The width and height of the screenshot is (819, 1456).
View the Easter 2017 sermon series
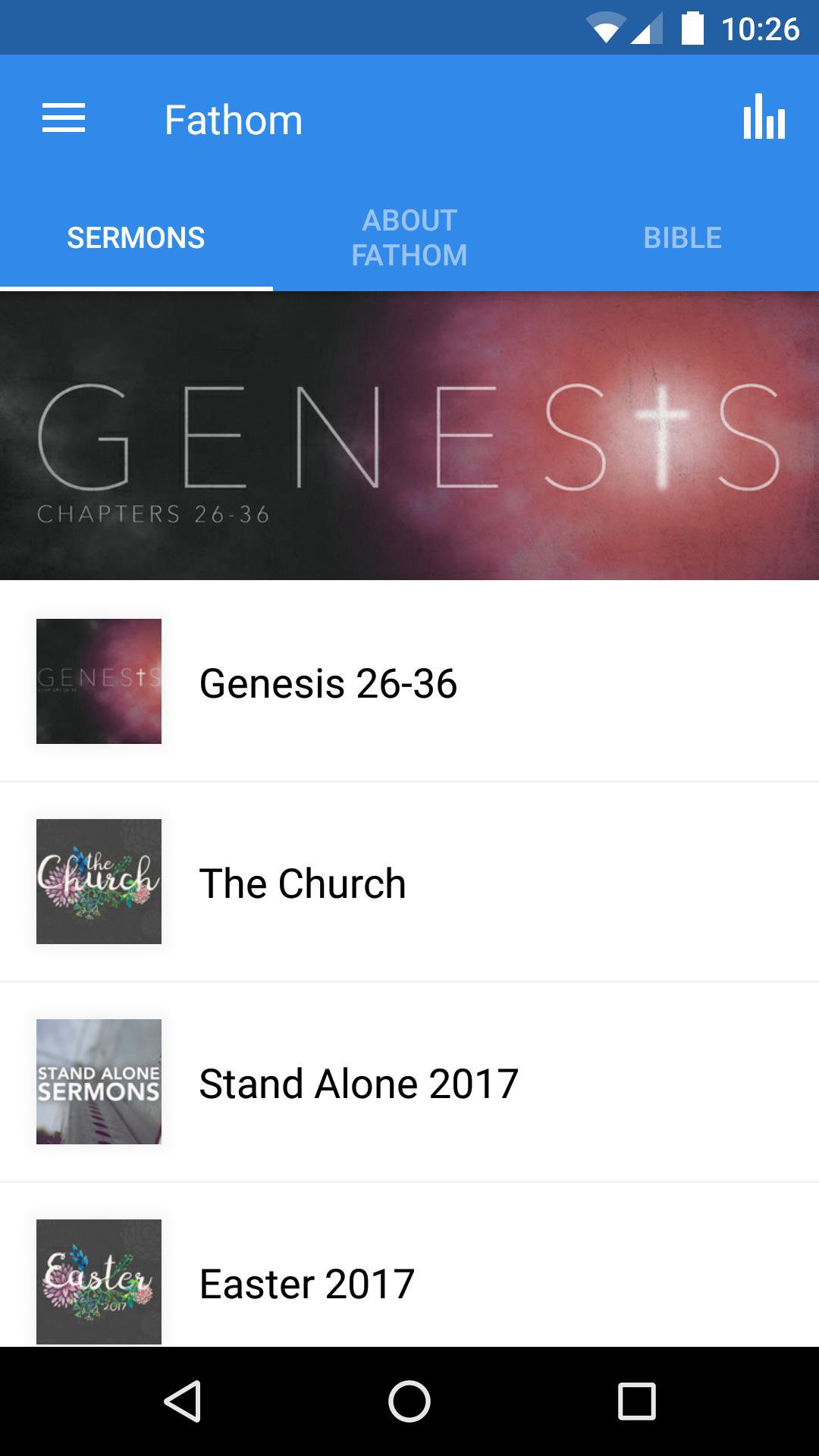pyautogui.click(x=305, y=1282)
